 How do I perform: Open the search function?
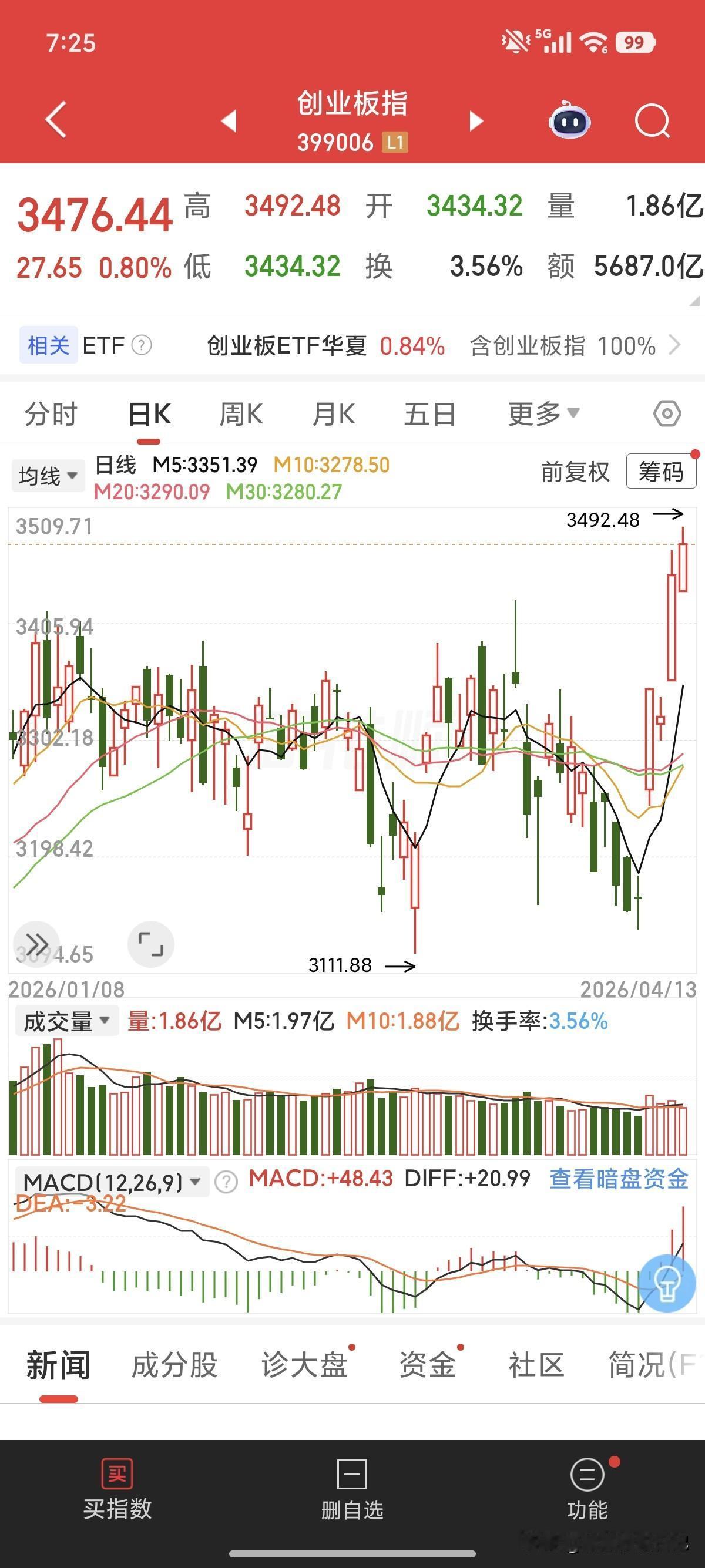tap(652, 121)
